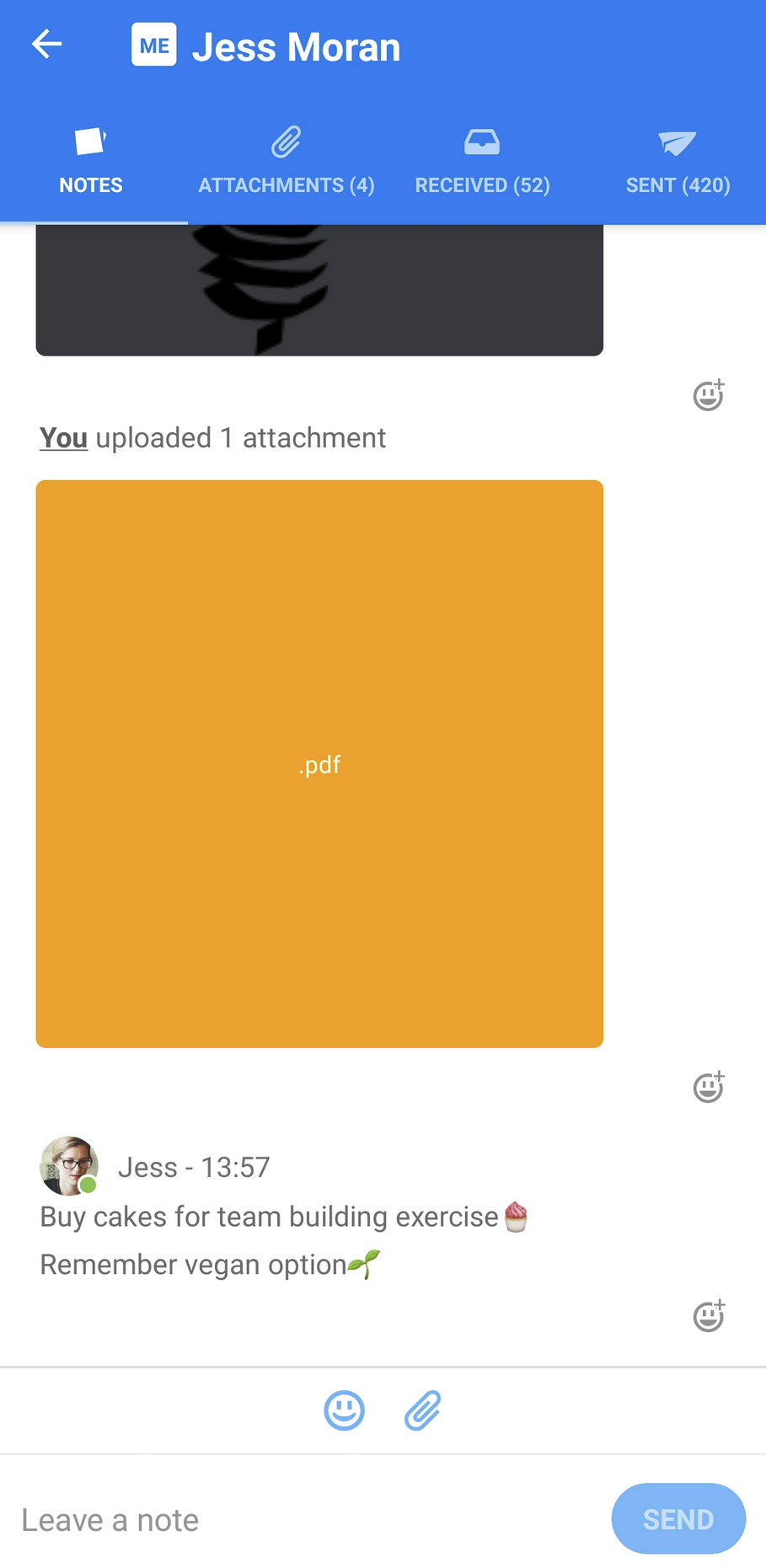
Task: Open the ME avatar next to Jess Moran
Action: point(153,46)
